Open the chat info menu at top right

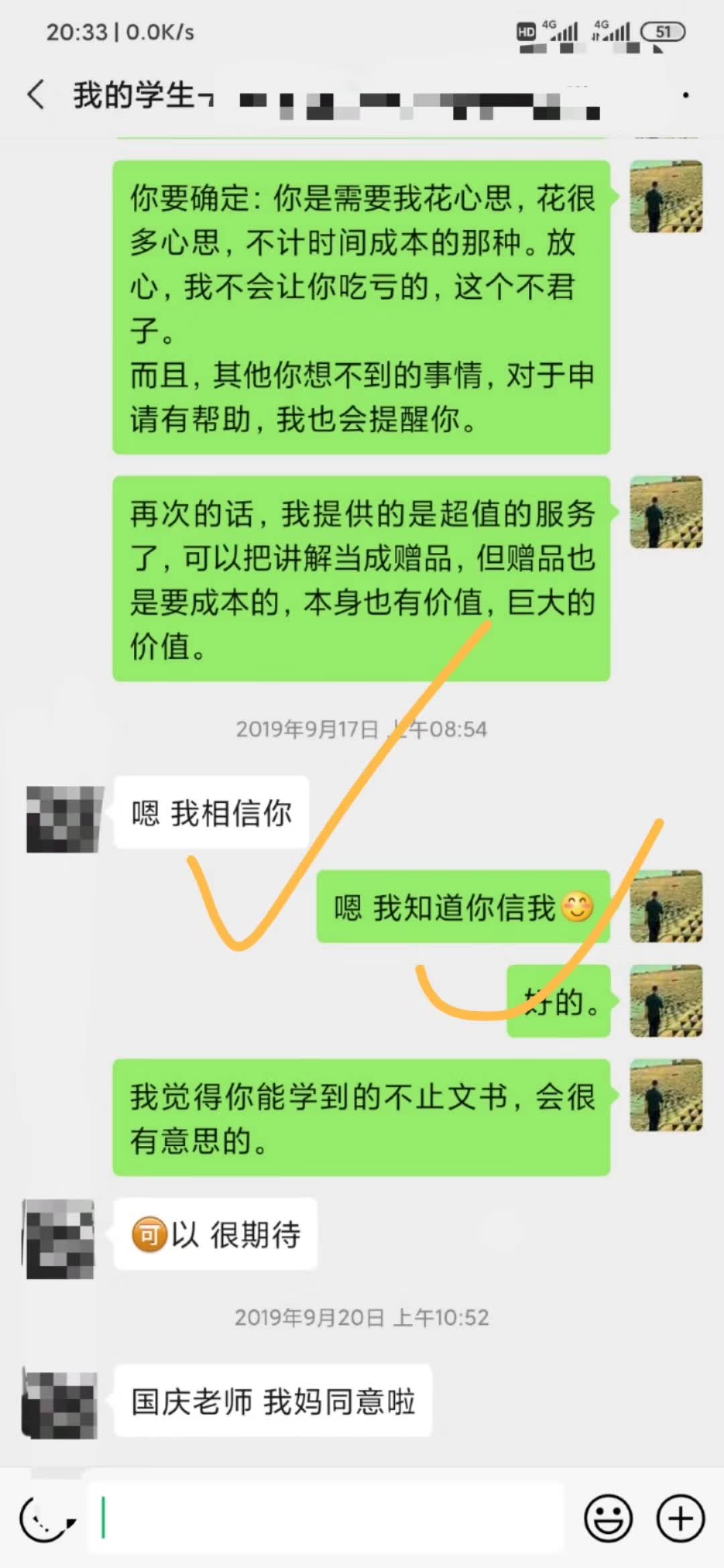coord(685,96)
